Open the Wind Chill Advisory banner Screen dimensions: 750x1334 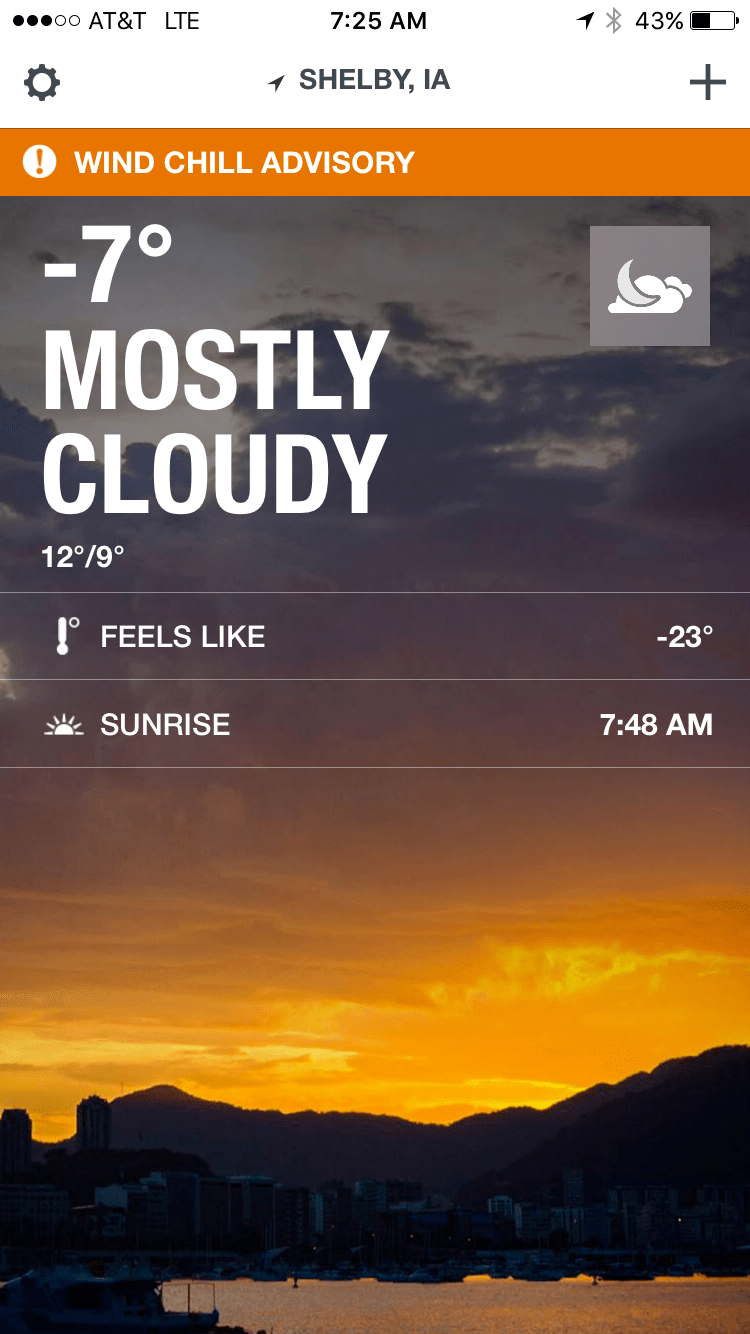click(375, 162)
